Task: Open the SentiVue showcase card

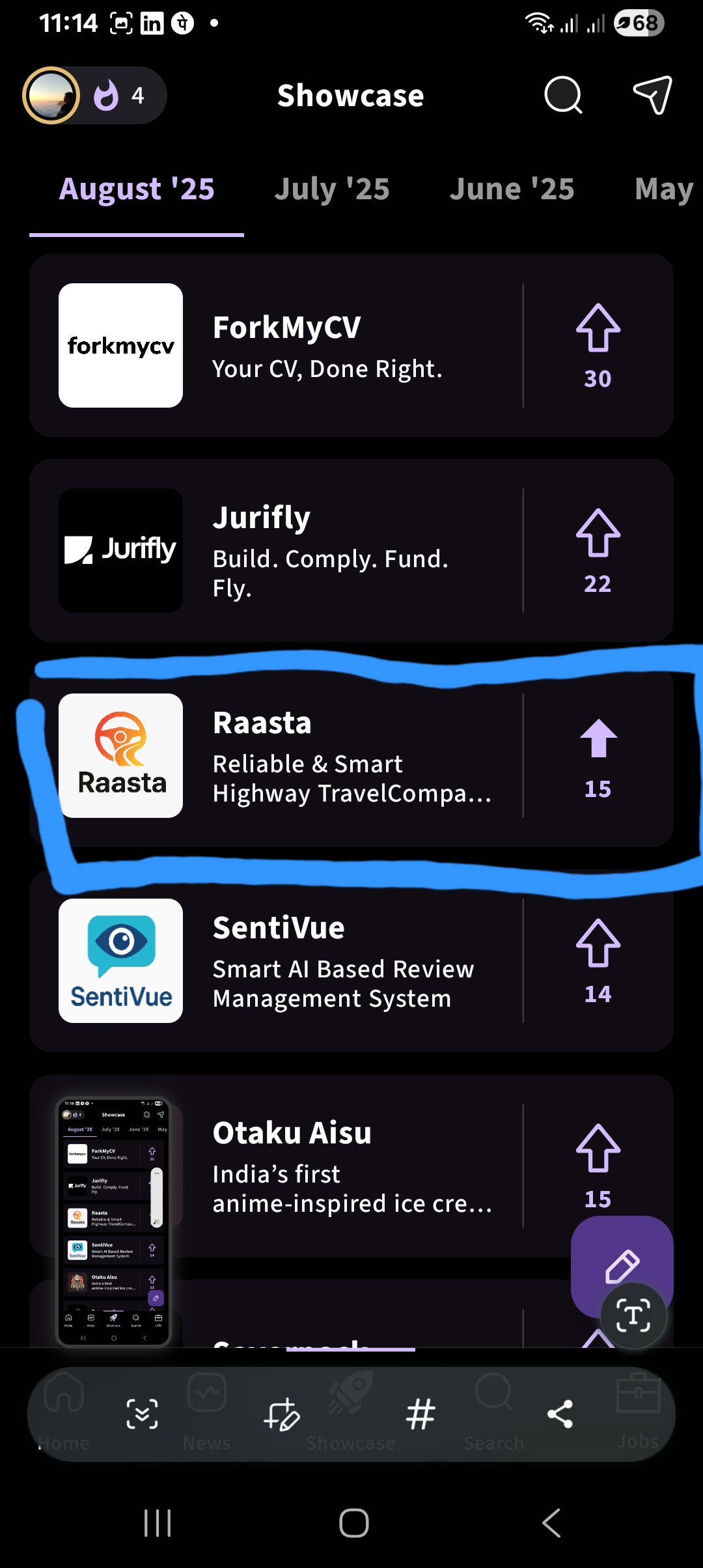Action: pos(325,960)
